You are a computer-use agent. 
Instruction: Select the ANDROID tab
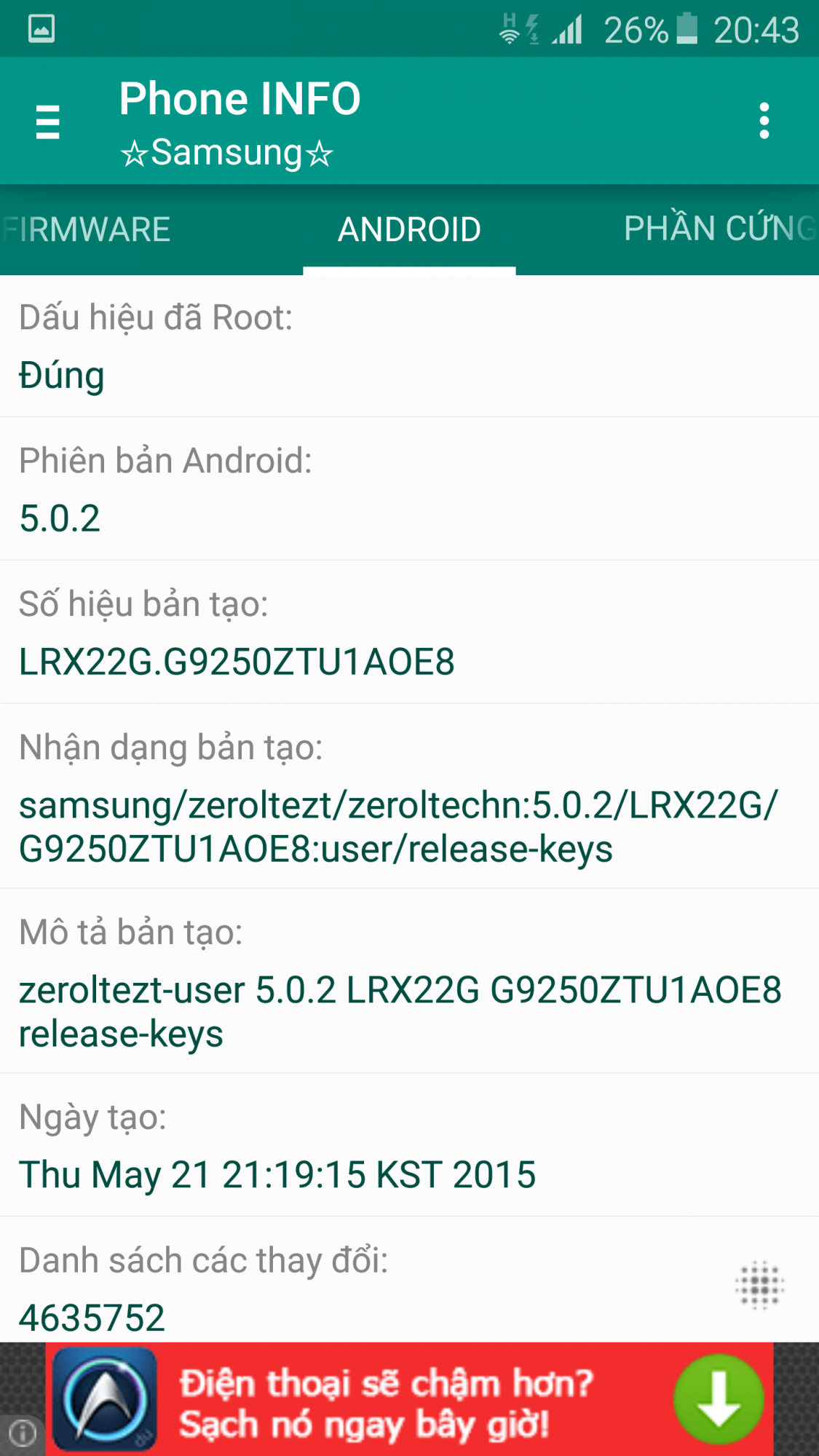point(409,230)
